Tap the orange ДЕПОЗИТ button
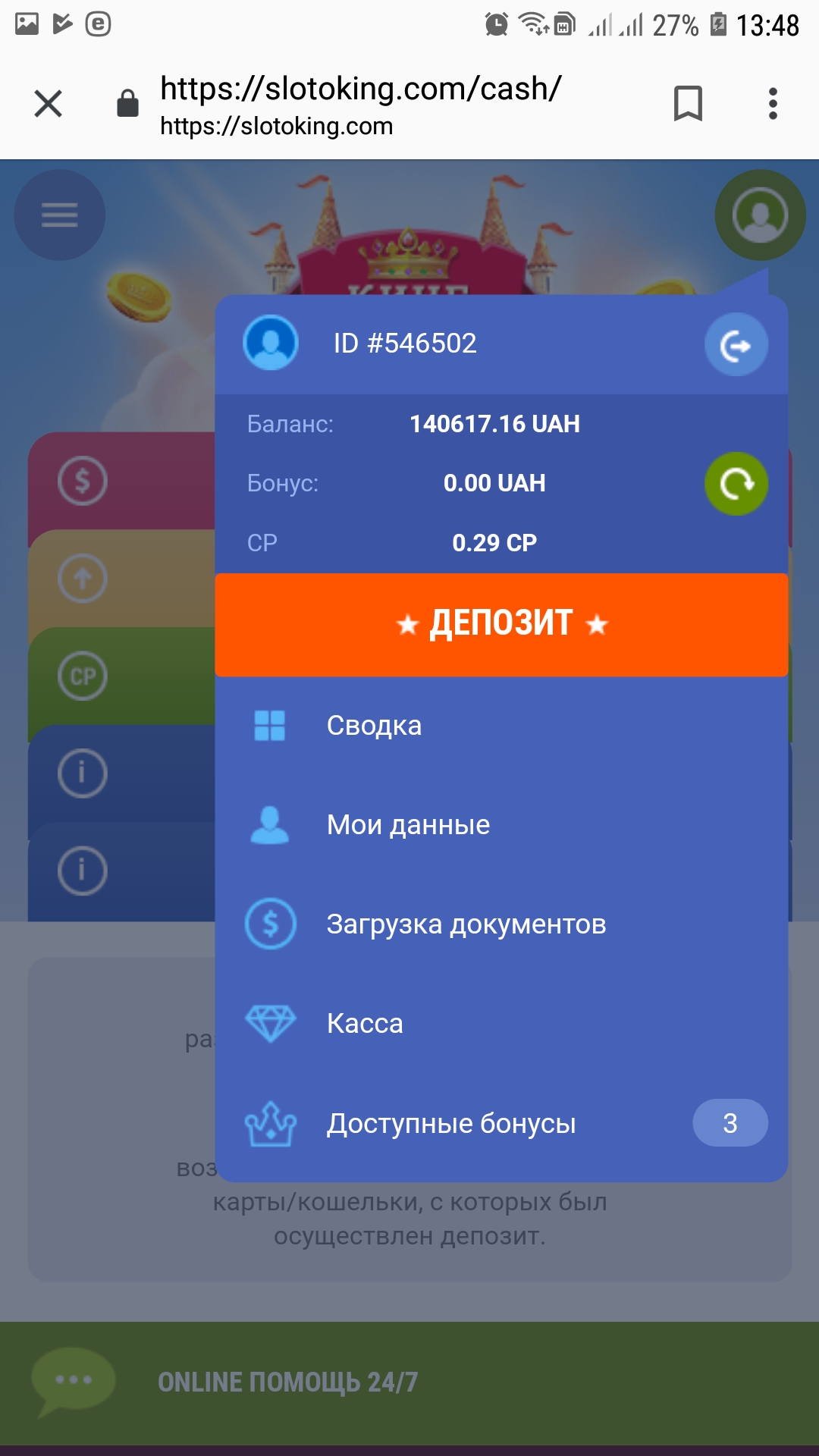The image size is (819, 1456). click(501, 624)
